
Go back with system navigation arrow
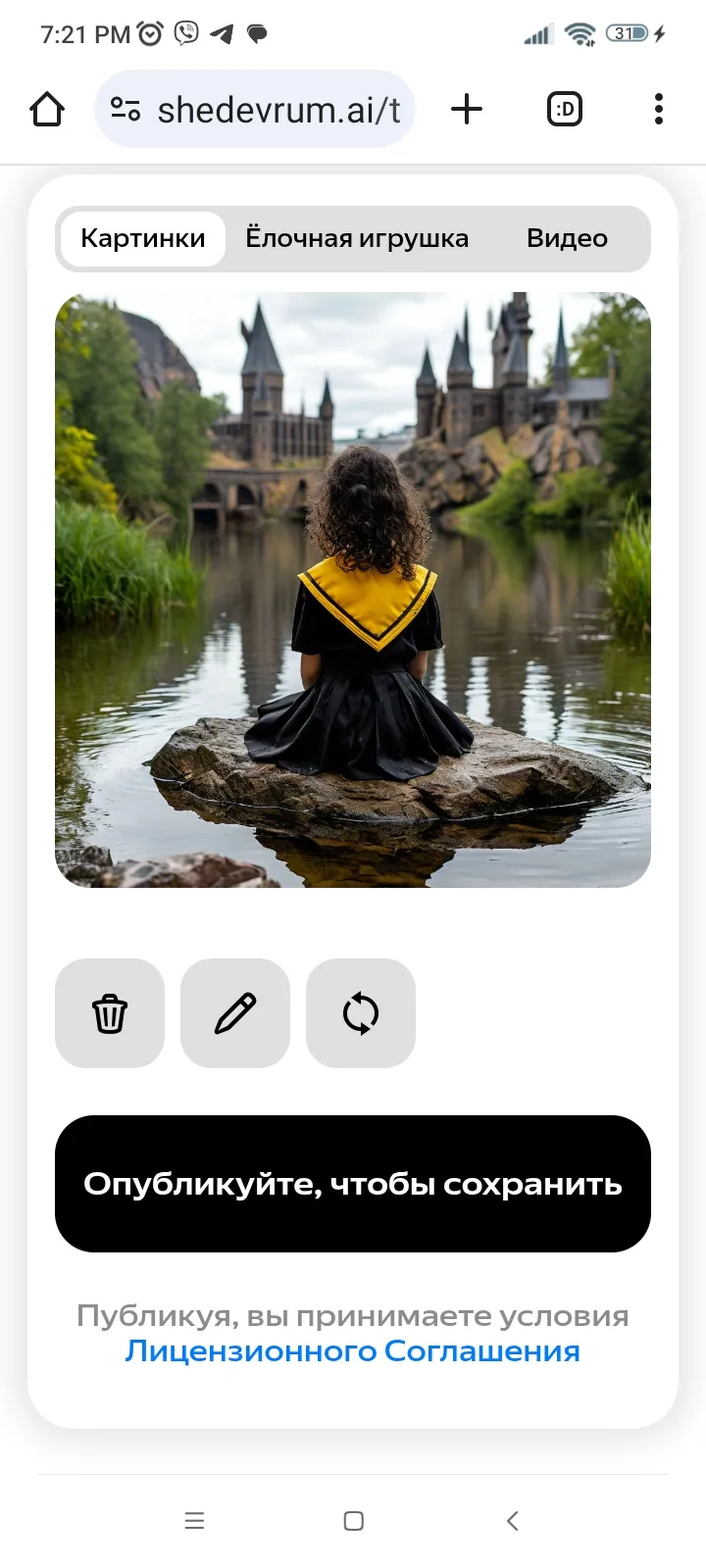pyautogui.click(x=512, y=1521)
